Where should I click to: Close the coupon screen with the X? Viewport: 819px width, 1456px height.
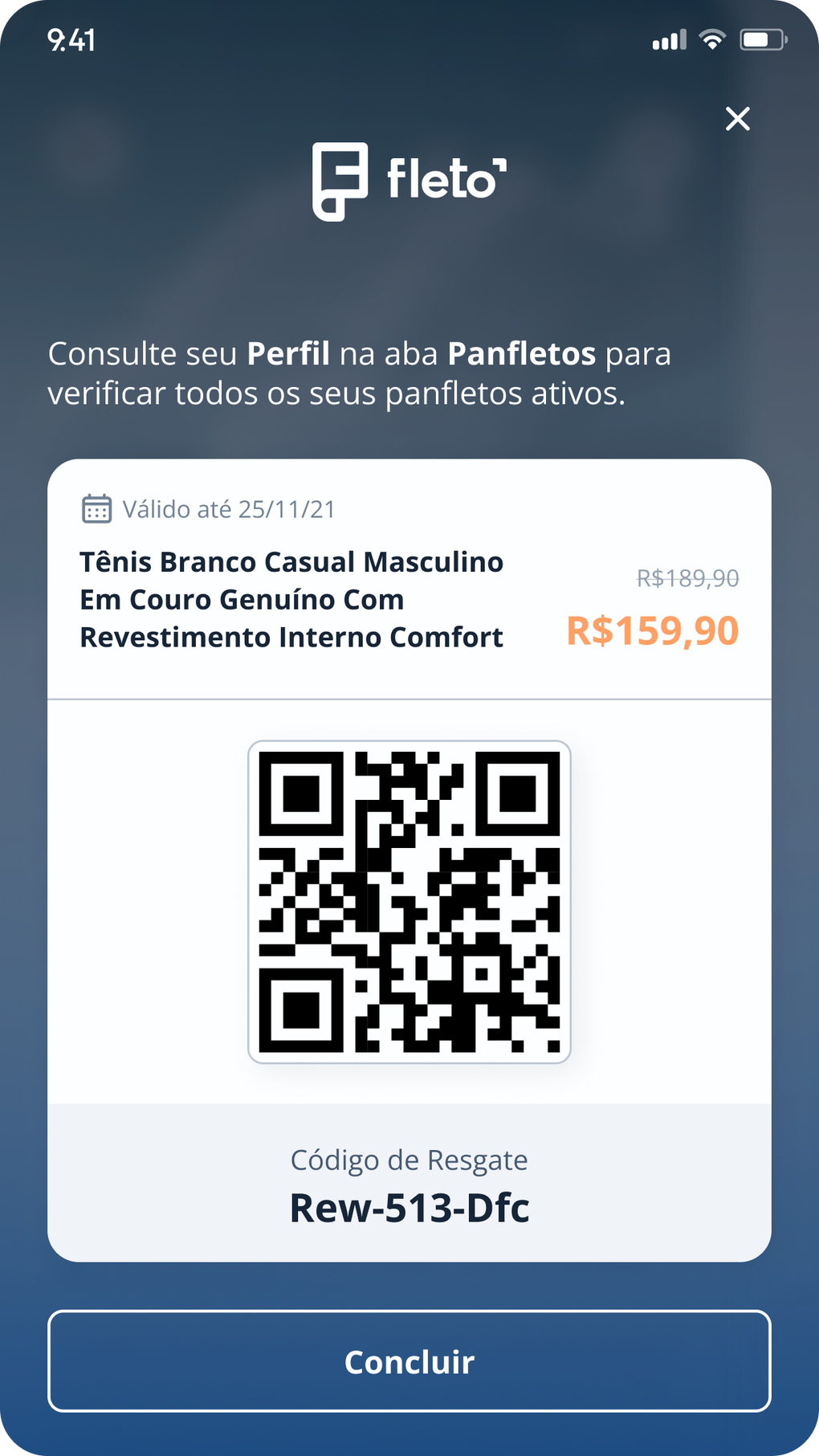737,119
